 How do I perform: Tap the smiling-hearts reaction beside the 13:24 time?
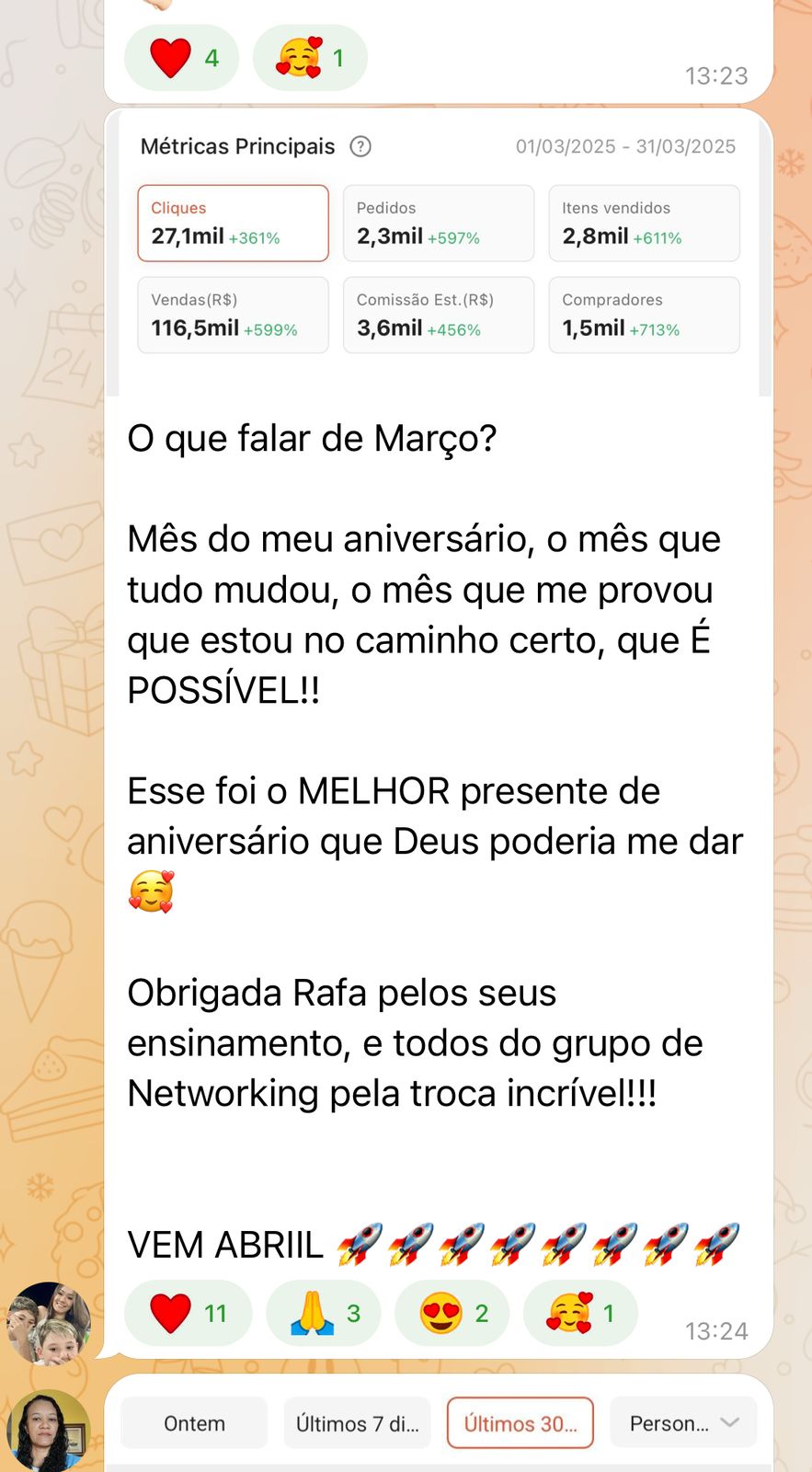(x=579, y=1313)
